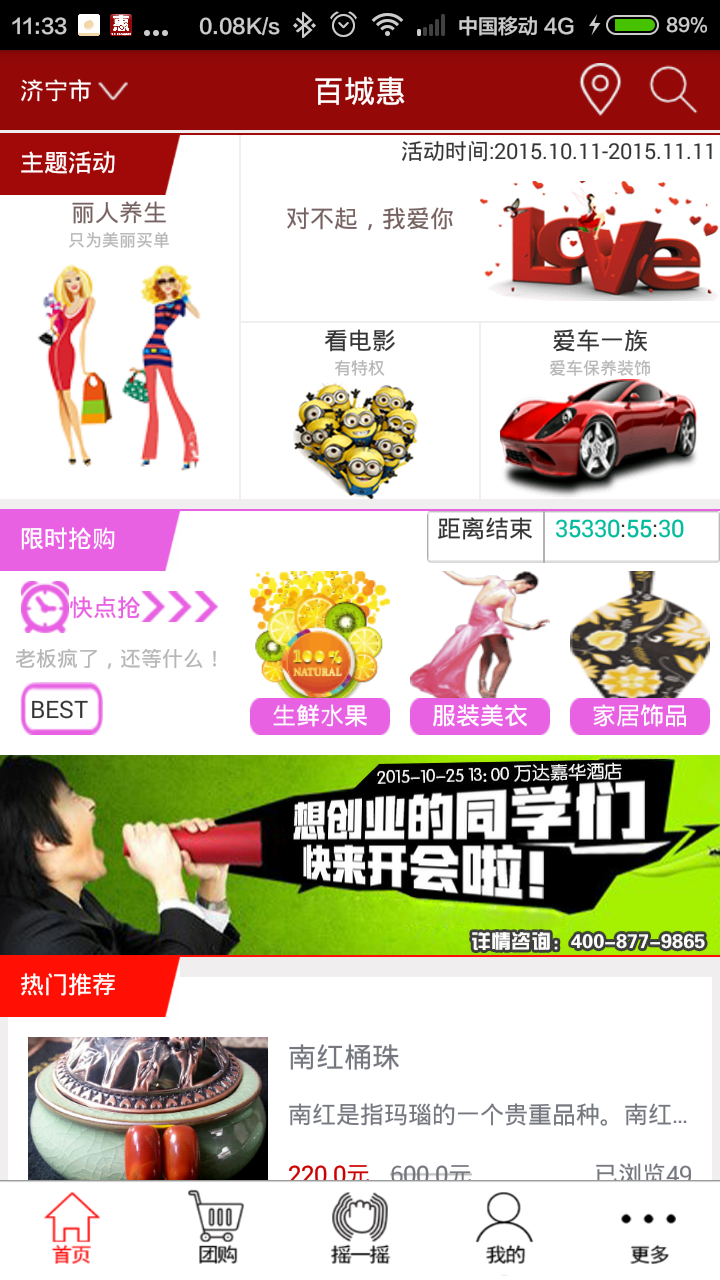Image resolution: width=720 pixels, height=1280 pixels.
Task: Open the 对不起，我爱你 Love banner
Action: click(480, 235)
